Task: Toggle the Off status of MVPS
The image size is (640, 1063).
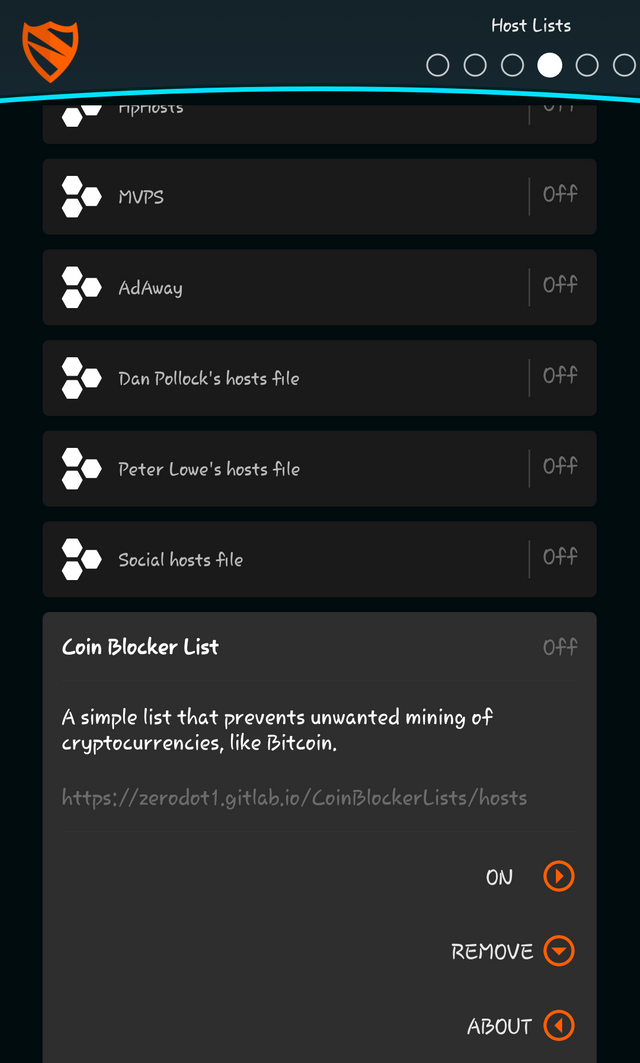Action: (x=560, y=194)
